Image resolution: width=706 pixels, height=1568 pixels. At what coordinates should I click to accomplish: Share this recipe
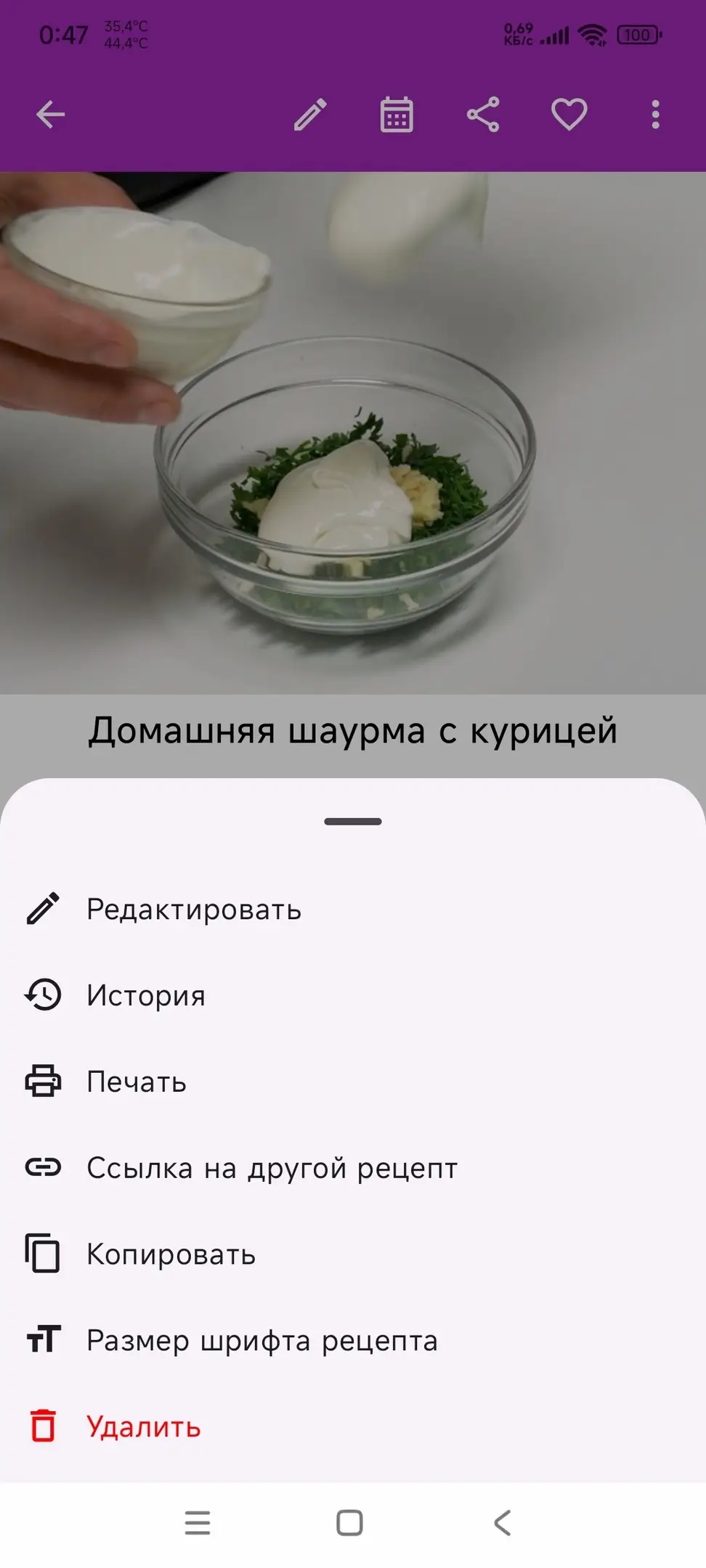click(483, 115)
